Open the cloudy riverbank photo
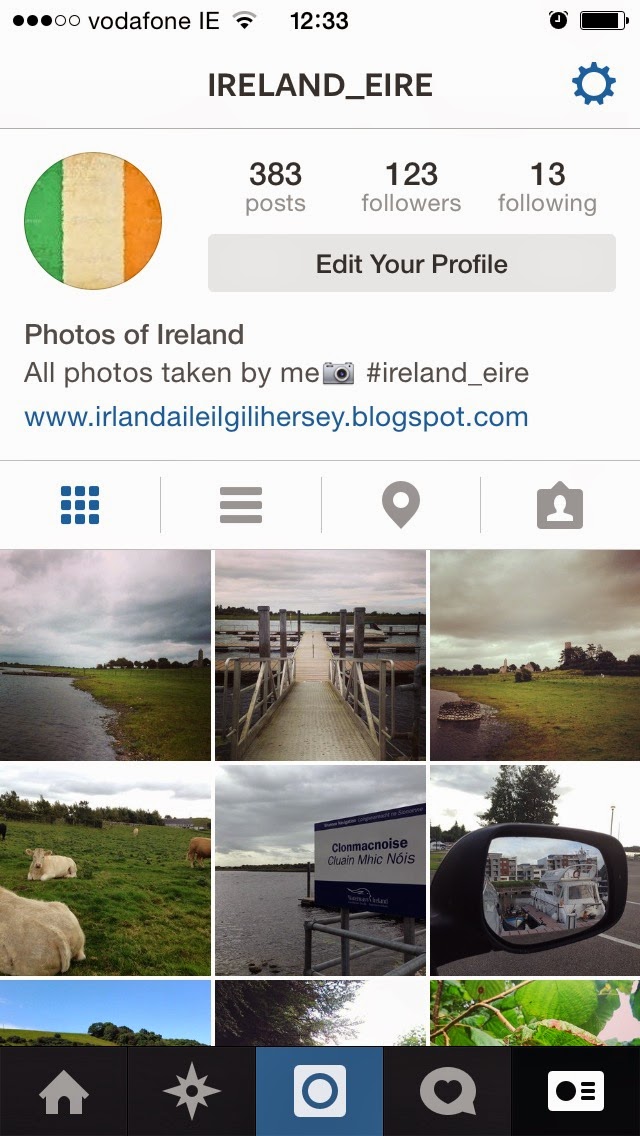 105,655
